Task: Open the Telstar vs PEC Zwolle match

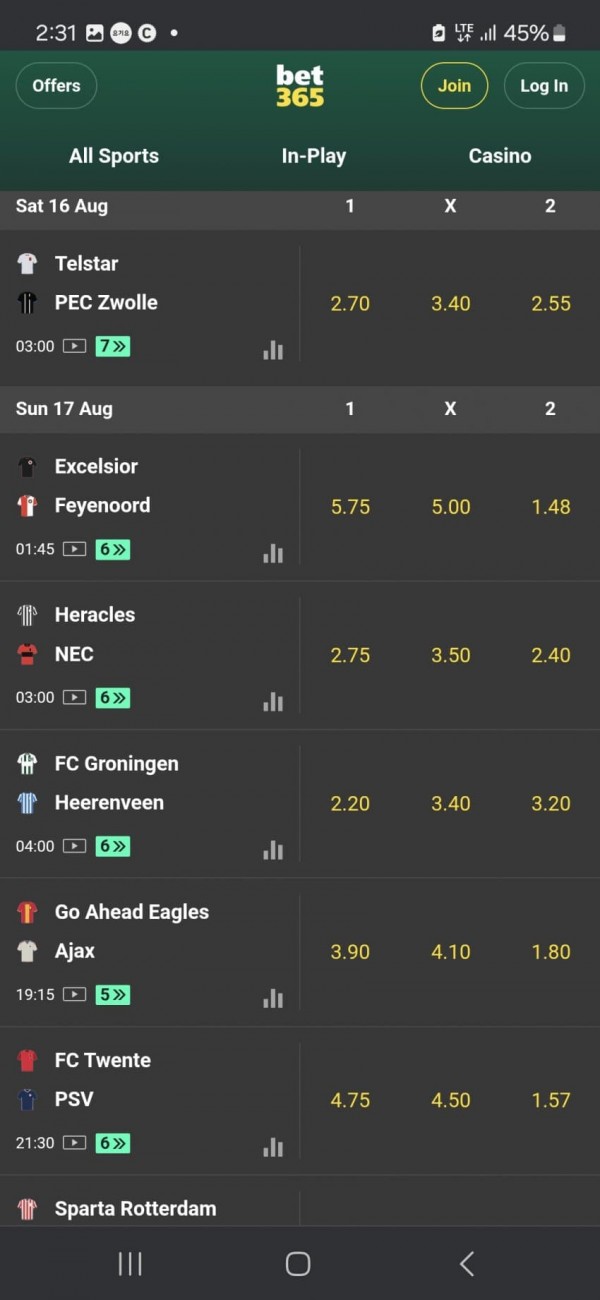Action: 106,283
